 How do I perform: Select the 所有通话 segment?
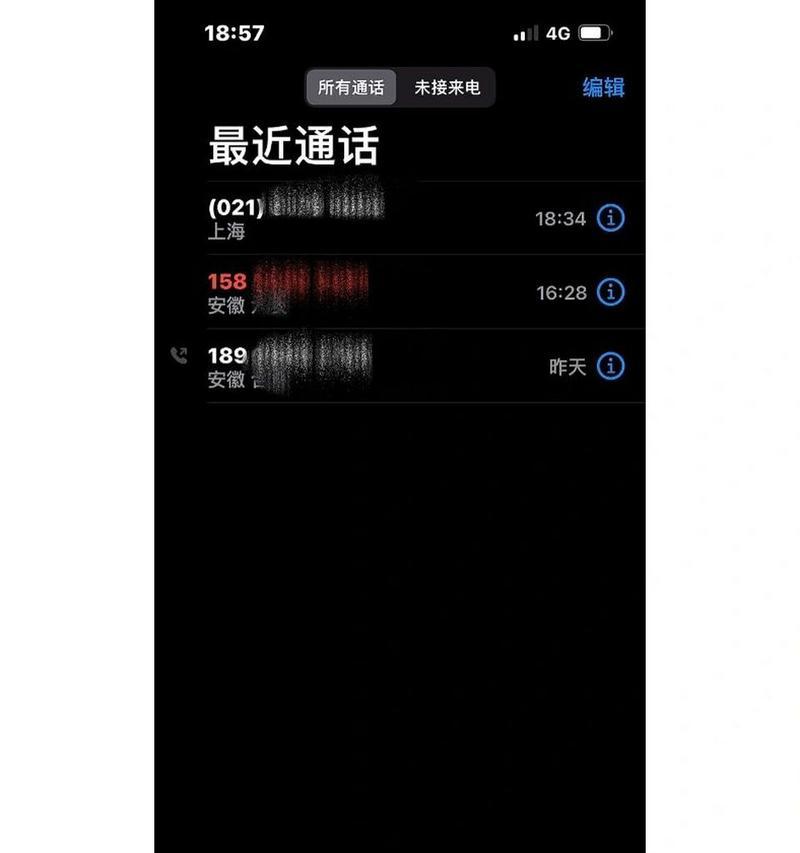click(x=351, y=88)
